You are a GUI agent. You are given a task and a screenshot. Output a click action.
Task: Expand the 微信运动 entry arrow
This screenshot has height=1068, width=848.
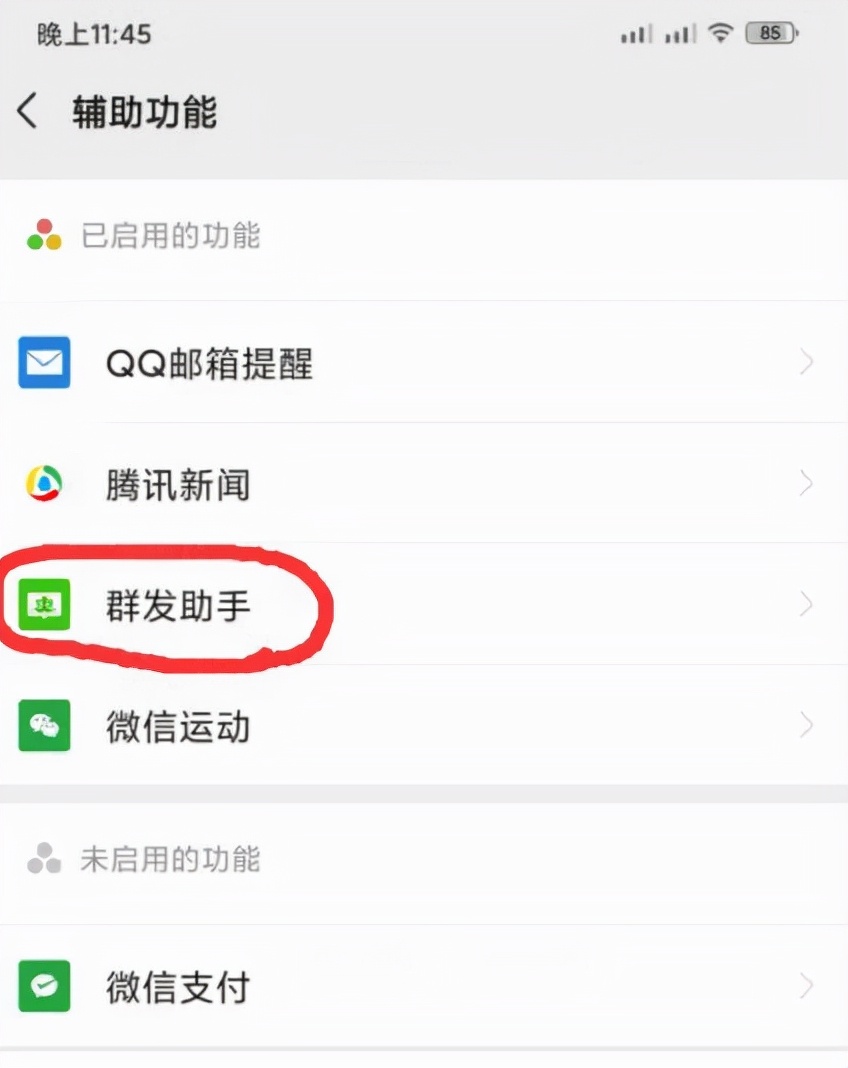[x=807, y=727]
